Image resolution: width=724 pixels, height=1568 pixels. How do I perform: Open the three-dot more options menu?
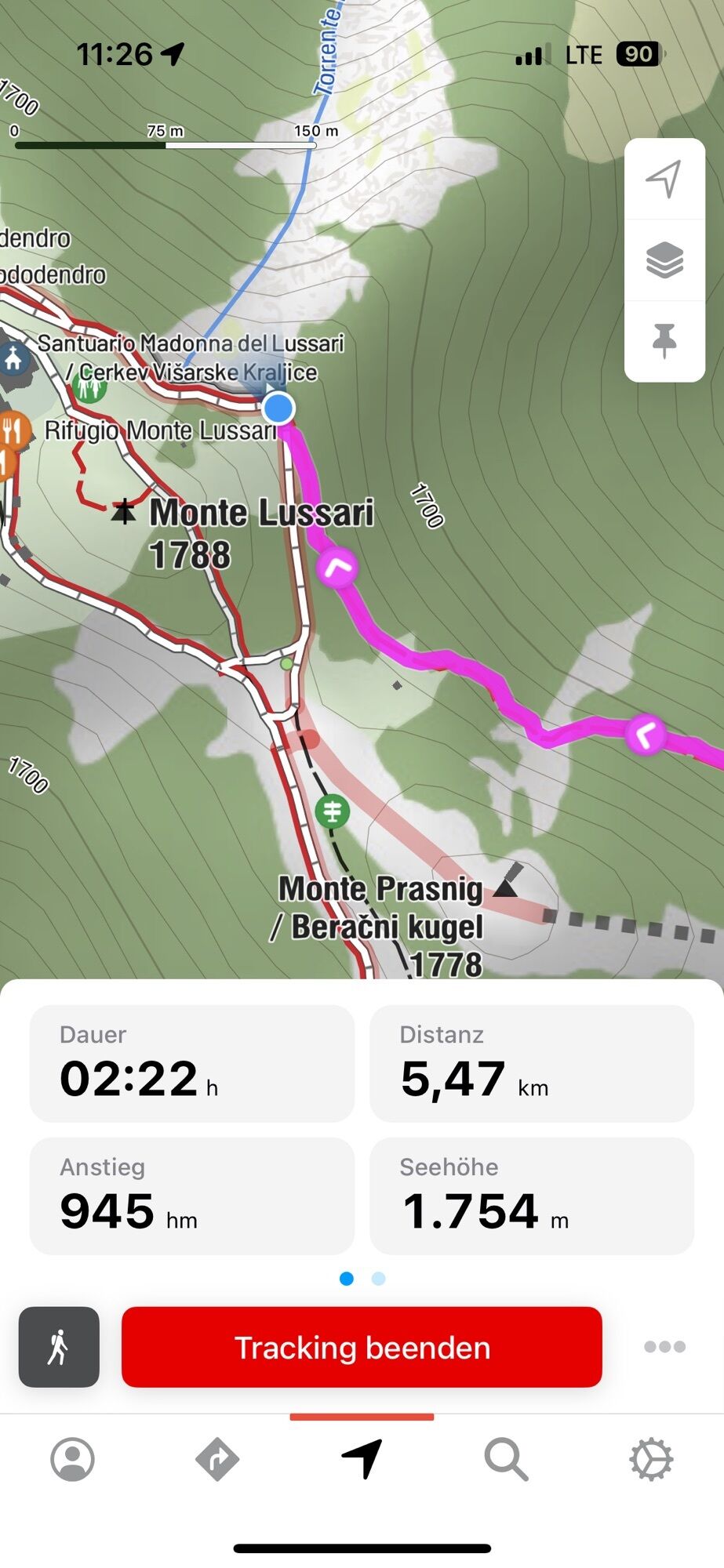click(664, 1347)
